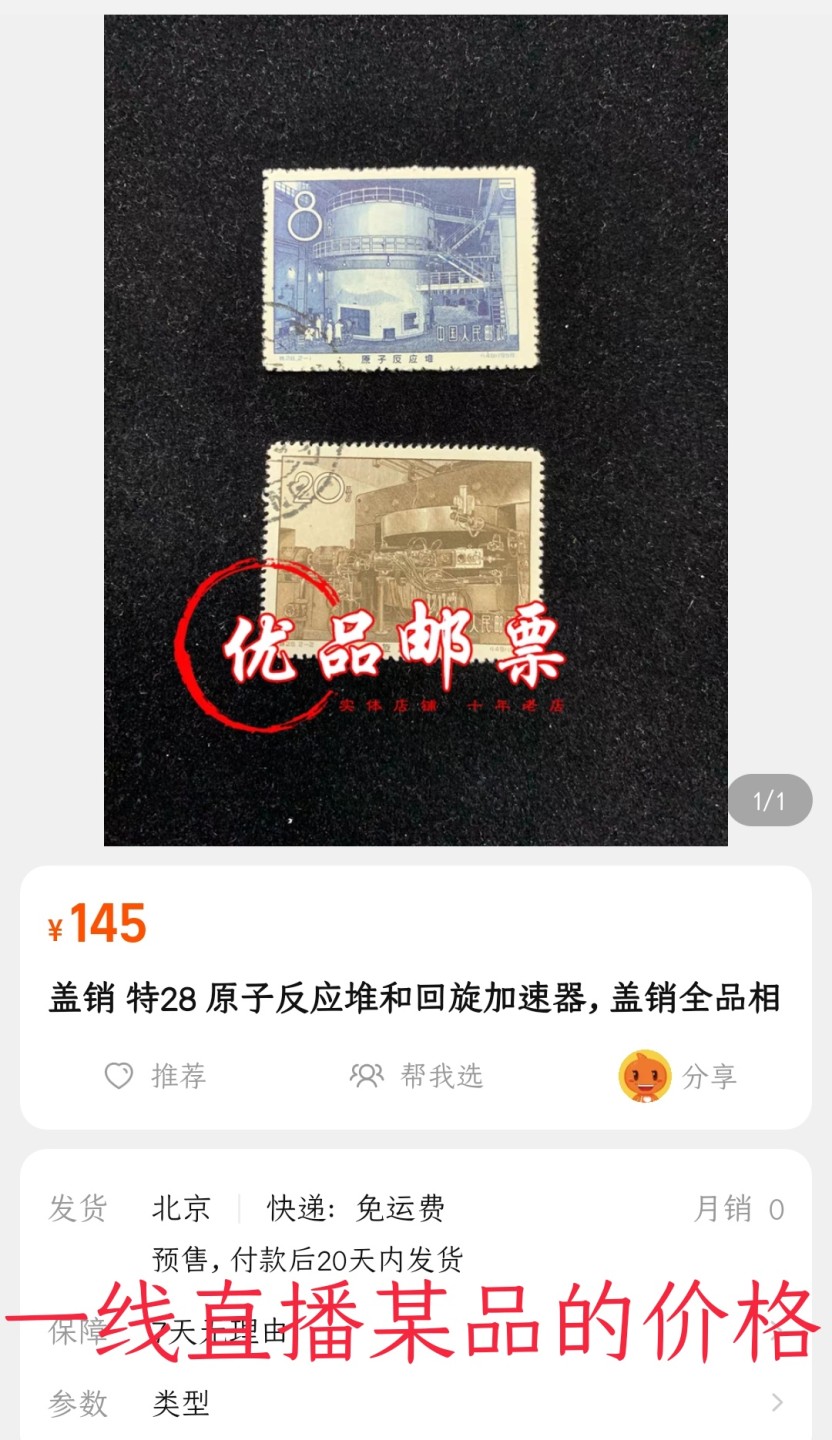The image size is (832, 1440).
Task: Share this stamp listing via 分享
Action: [678, 1076]
